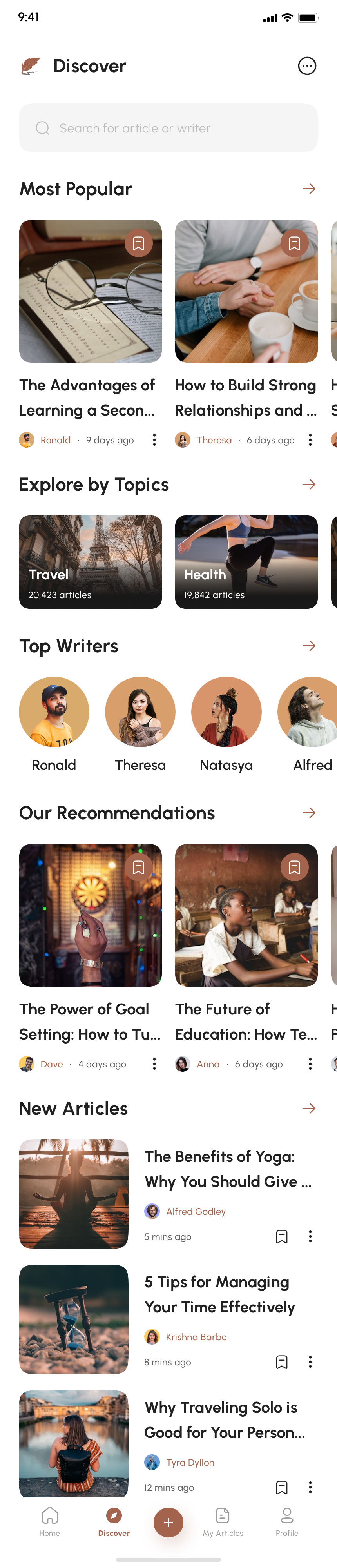
Task: See all New Articles
Action: coord(308,1109)
